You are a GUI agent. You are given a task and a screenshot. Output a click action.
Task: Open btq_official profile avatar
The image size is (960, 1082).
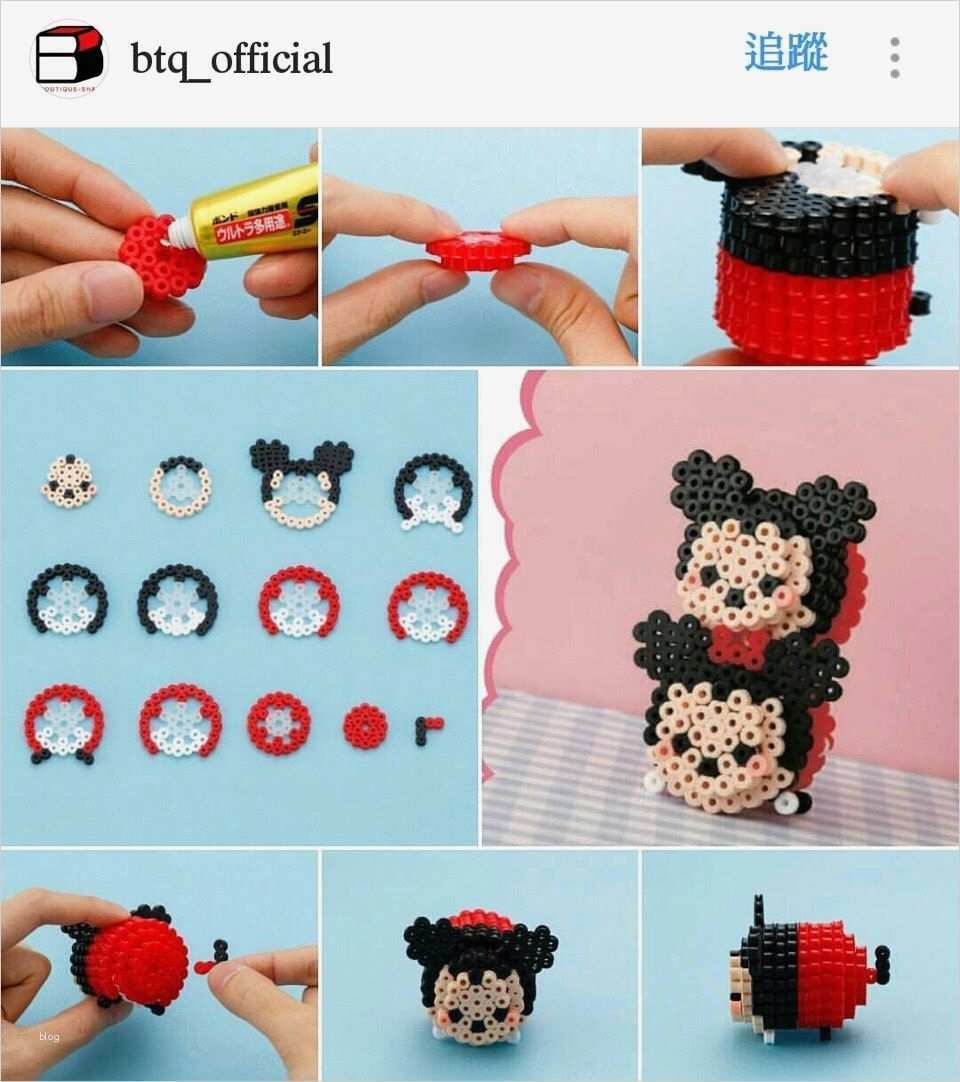point(70,58)
